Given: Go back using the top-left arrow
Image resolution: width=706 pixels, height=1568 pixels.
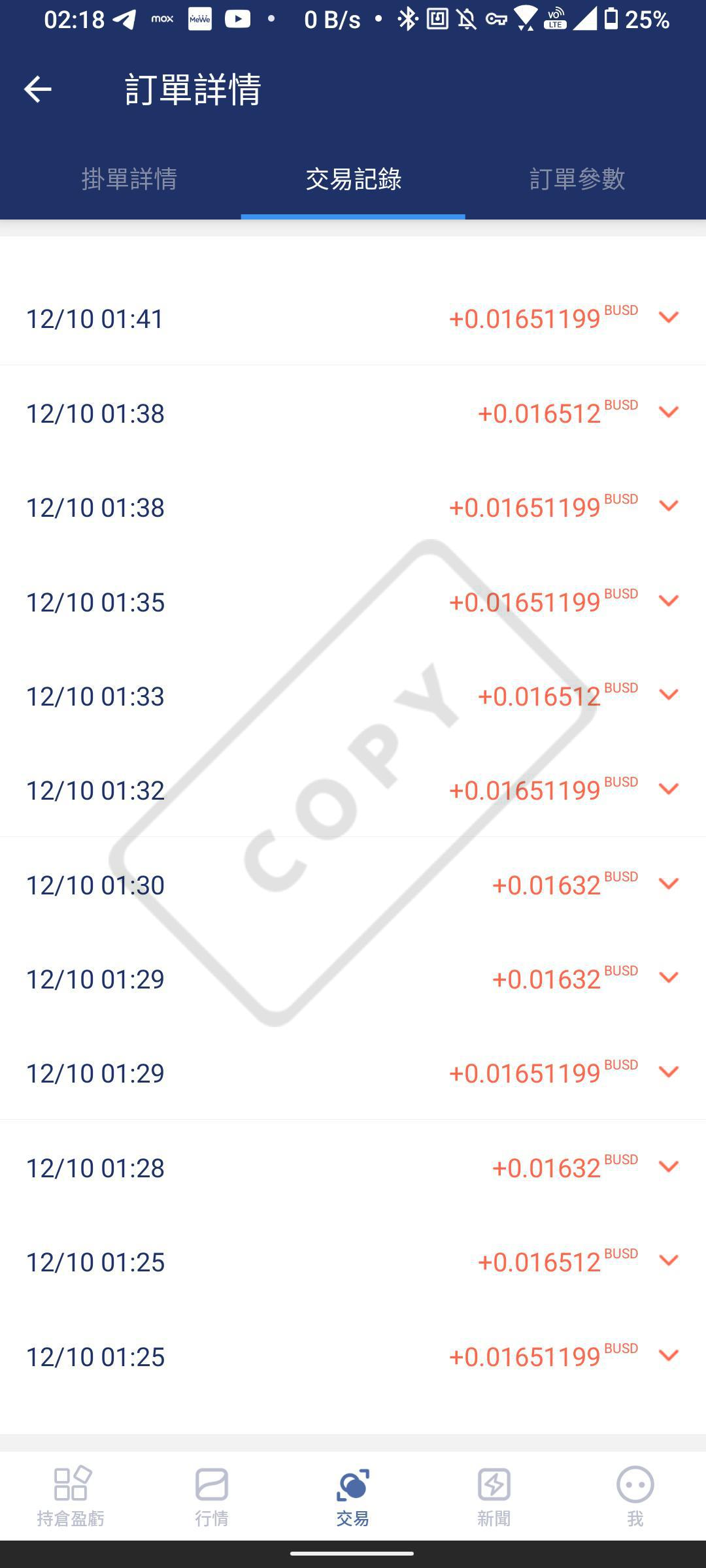Looking at the screenshot, I should [37, 90].
